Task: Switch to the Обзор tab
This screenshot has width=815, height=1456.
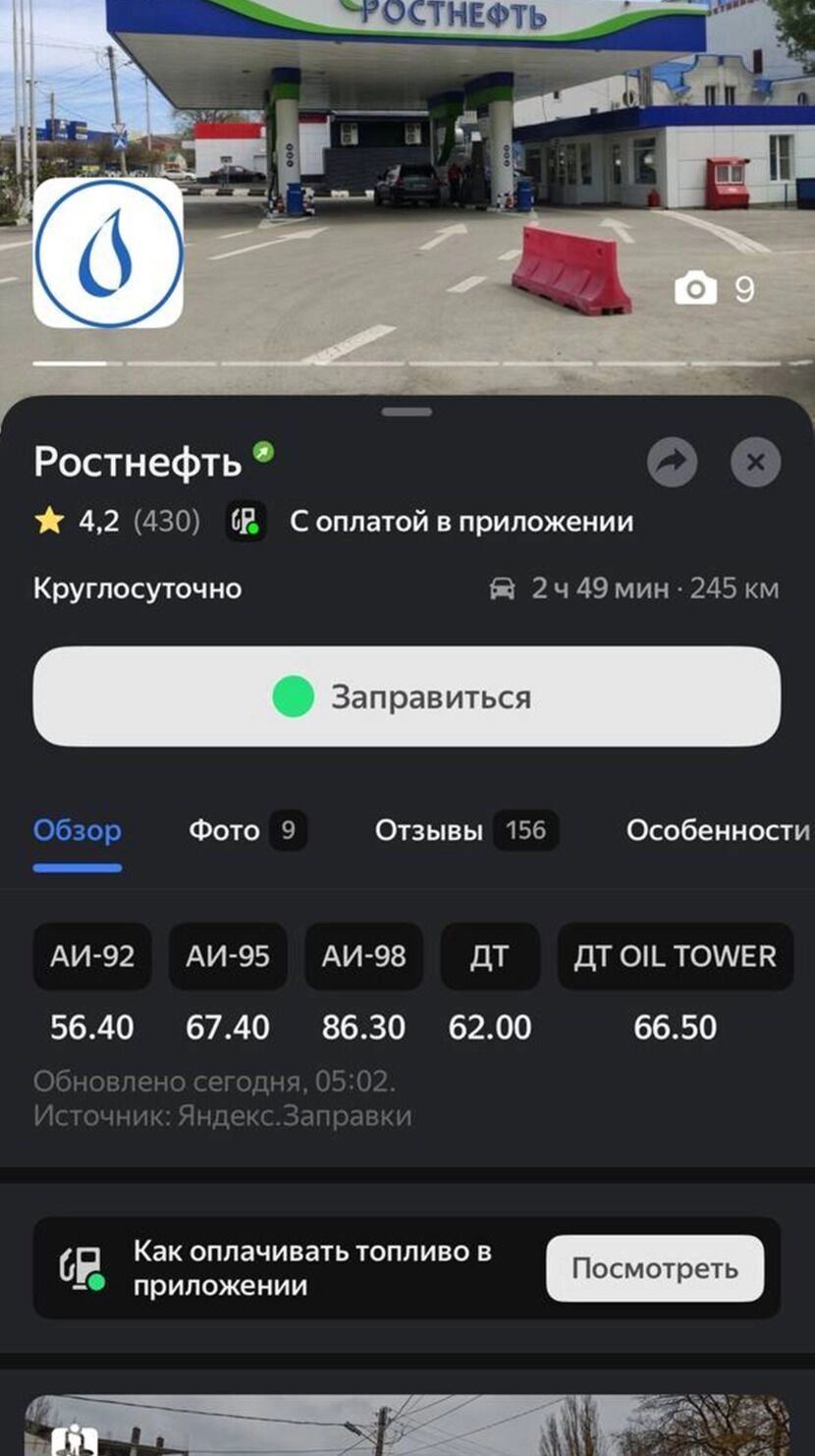Action: (78, 831)
